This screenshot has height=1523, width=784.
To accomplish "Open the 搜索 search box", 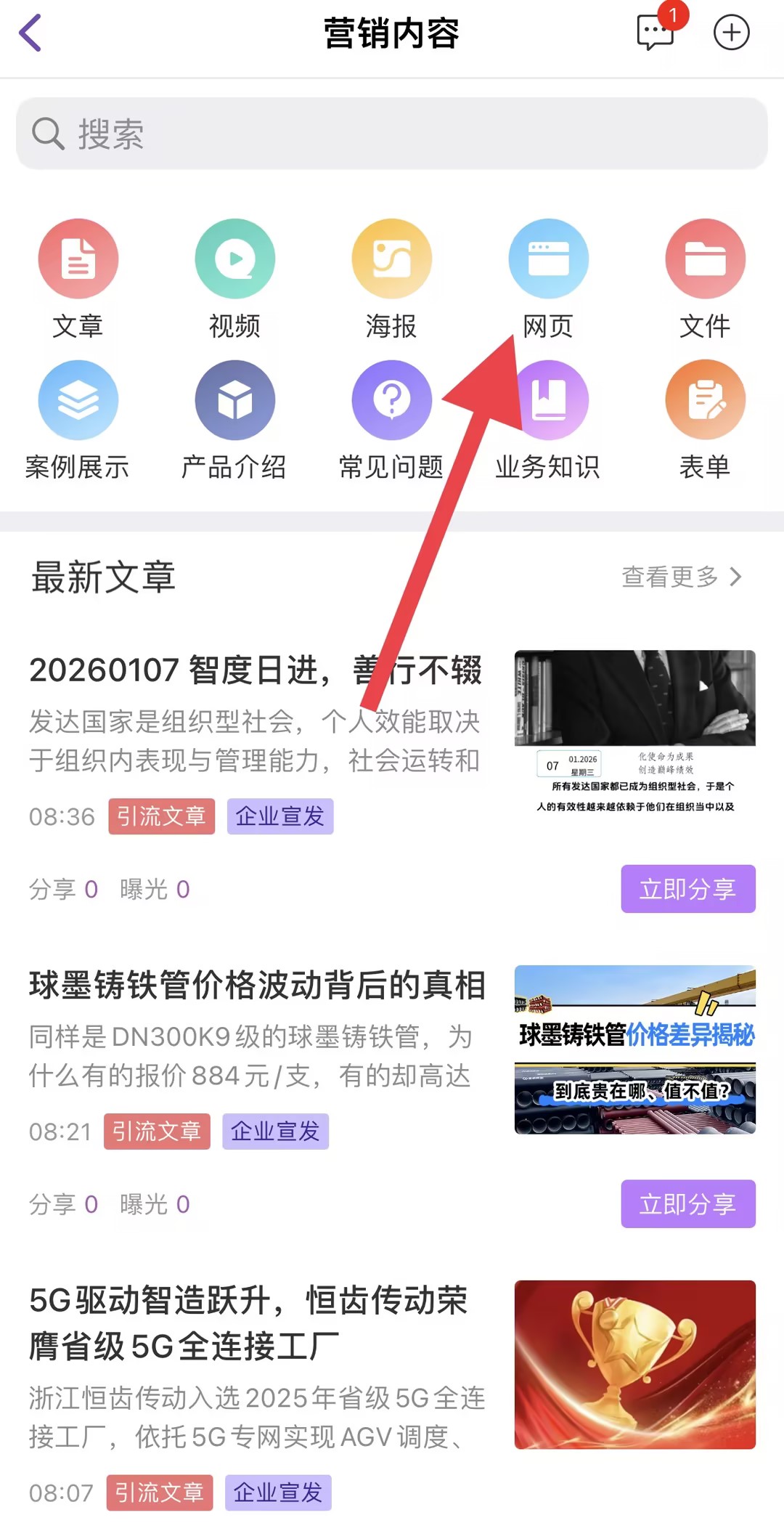I will tap(392, 134).
